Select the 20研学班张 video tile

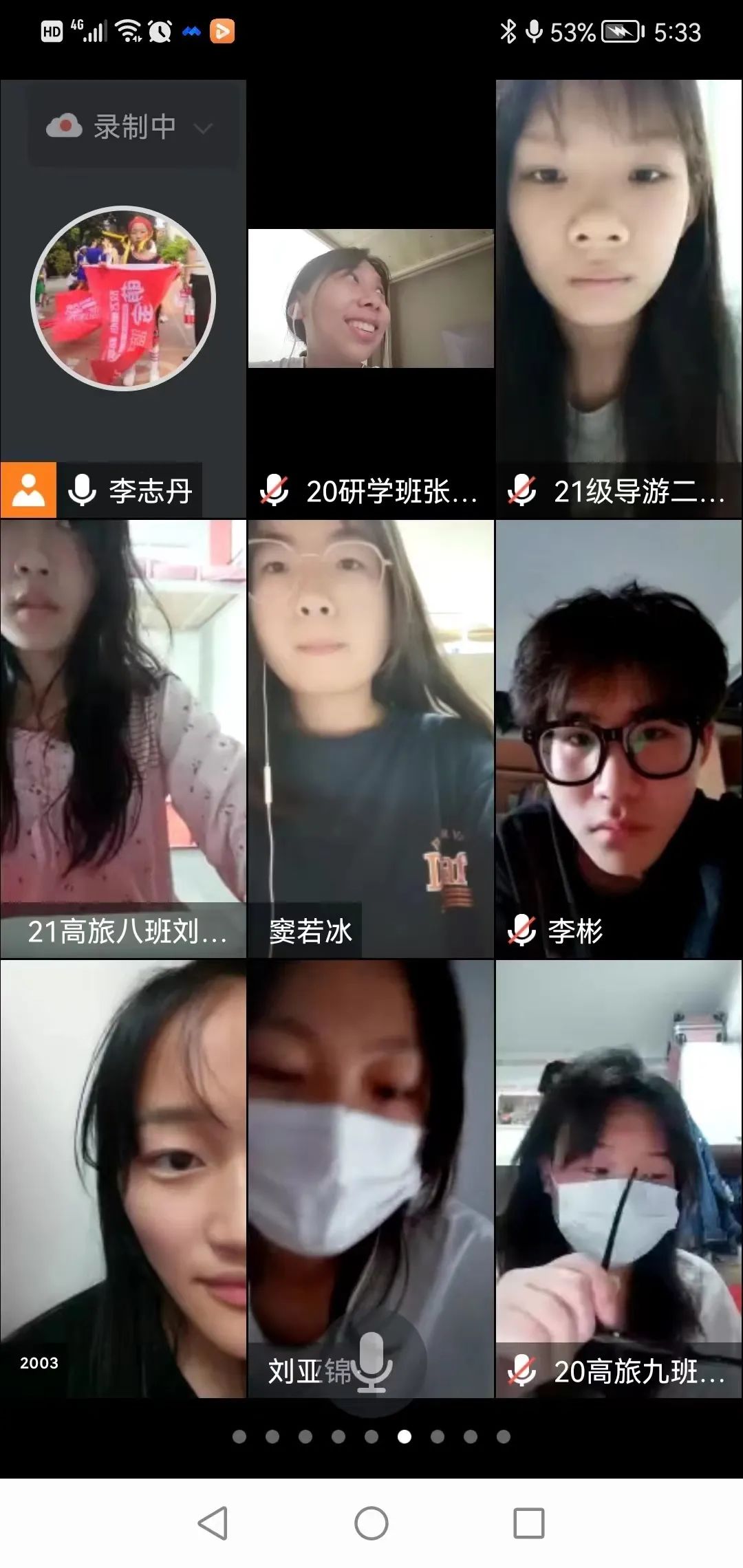coord(371,299)
